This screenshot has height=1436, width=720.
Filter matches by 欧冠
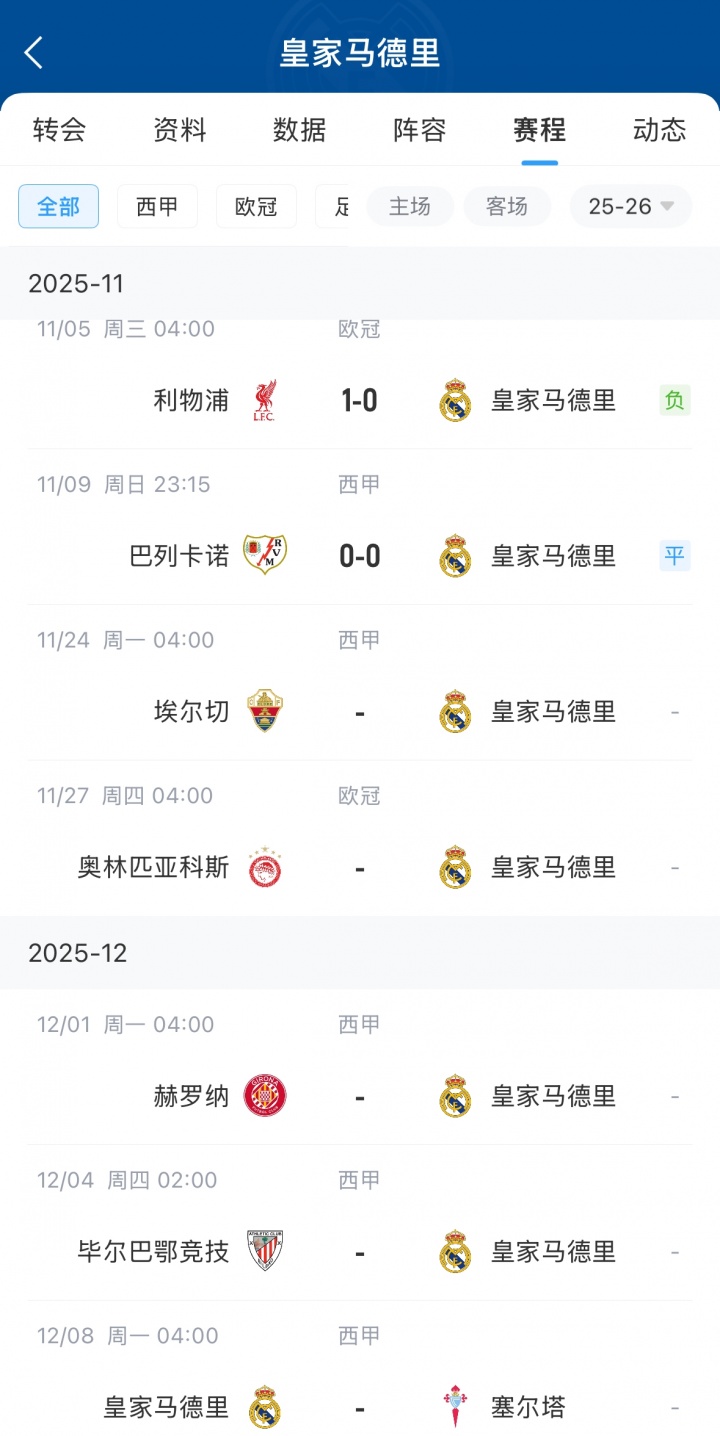(x=256, y=207)
